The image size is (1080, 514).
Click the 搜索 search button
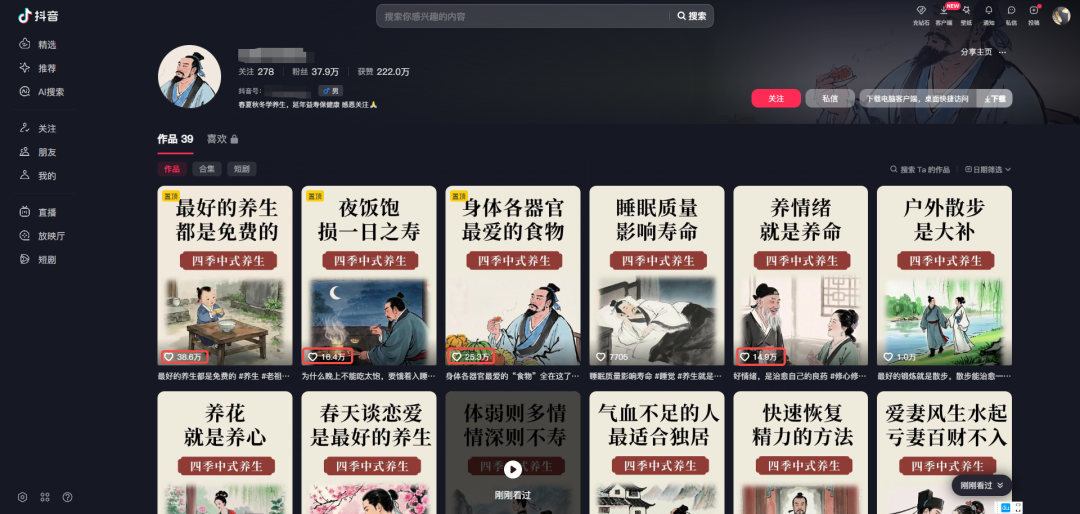coord(692,16)
